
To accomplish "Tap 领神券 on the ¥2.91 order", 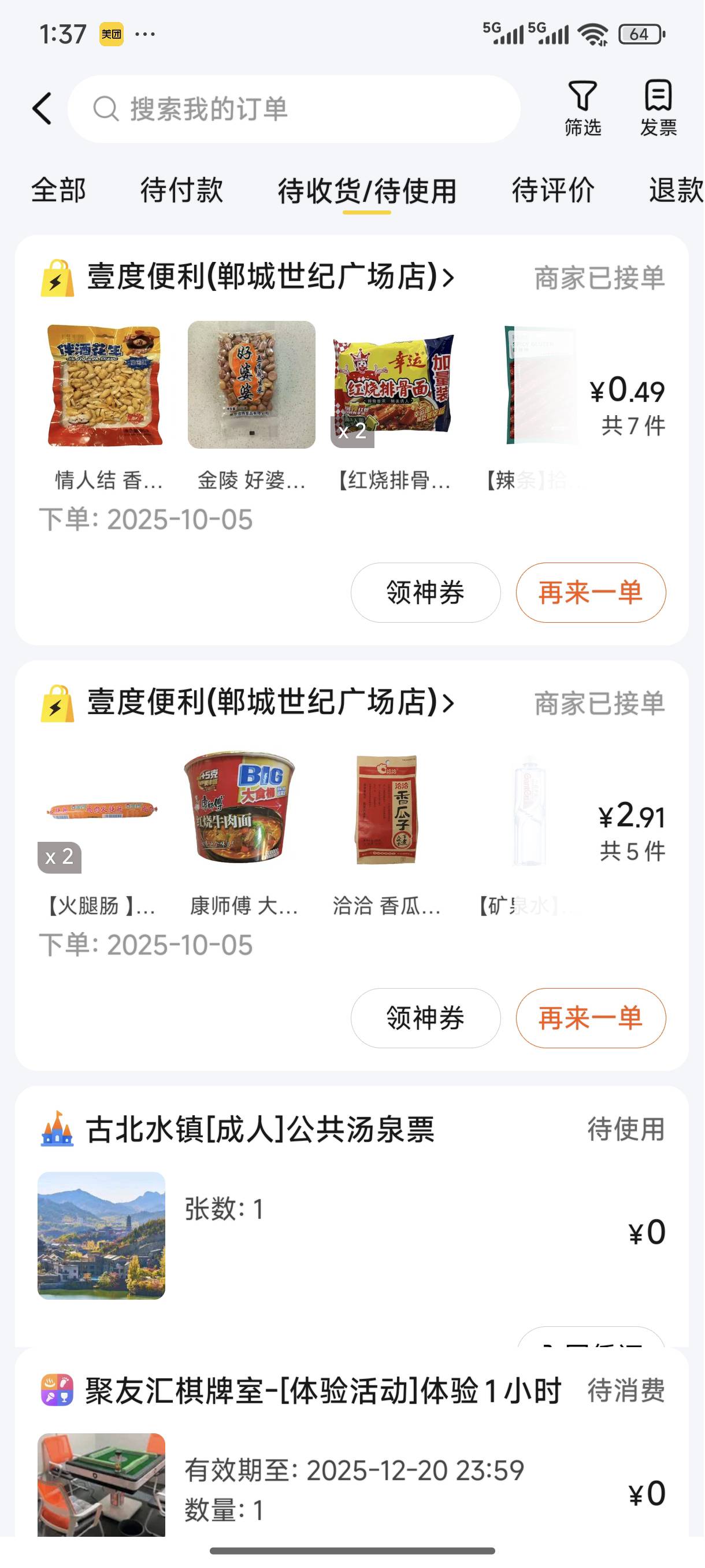I will point(425,1018).
